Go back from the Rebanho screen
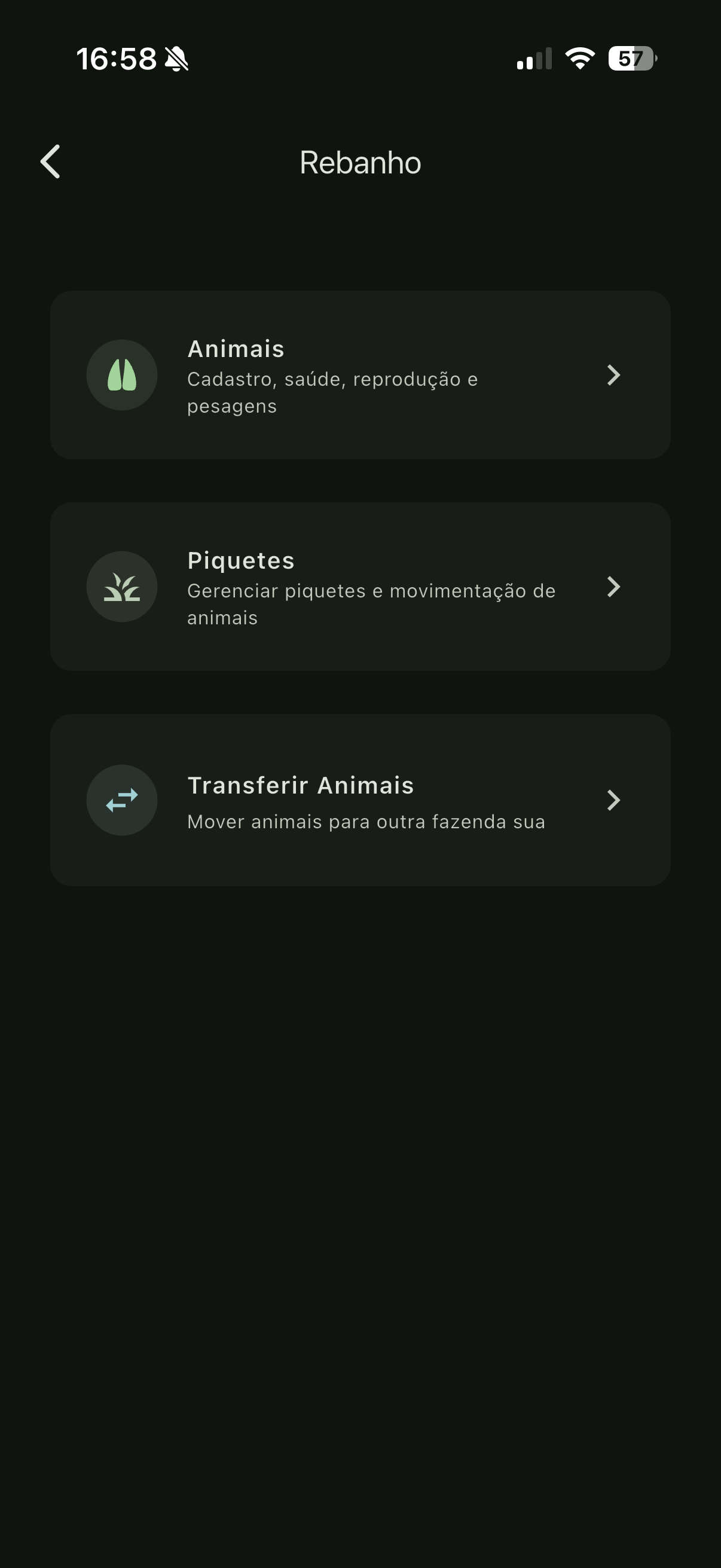 (50, 162)
